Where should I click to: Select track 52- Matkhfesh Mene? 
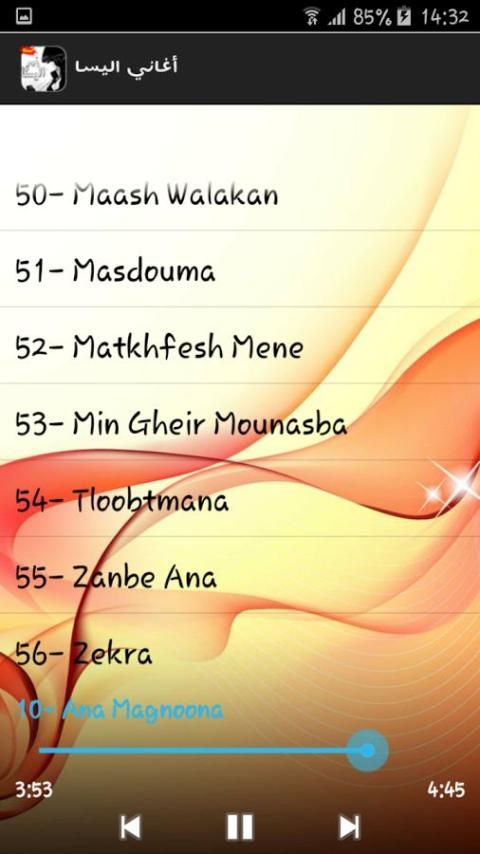pyautogui.click(x=240, y=345)
